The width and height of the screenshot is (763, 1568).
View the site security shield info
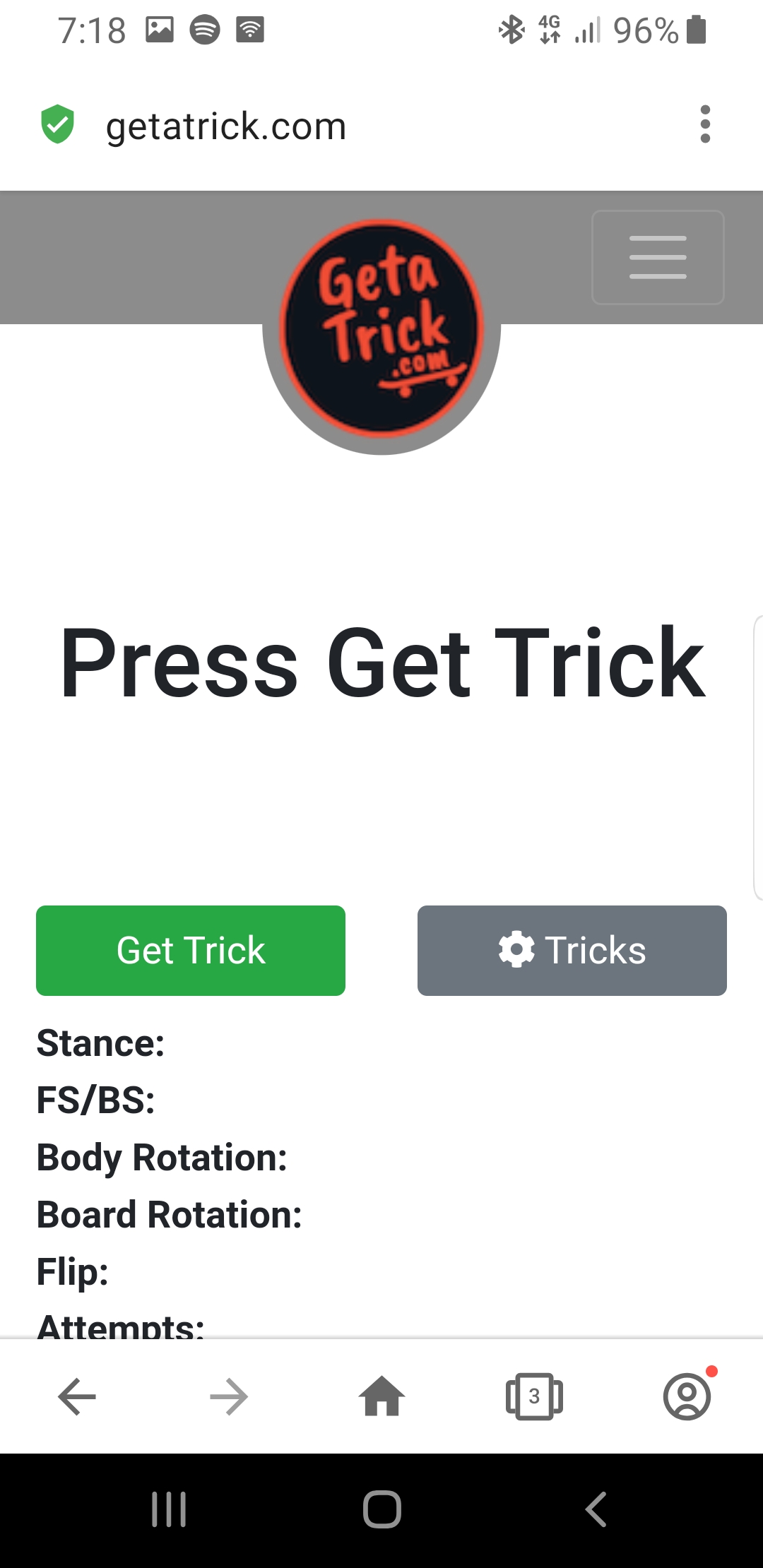[x=58, y=125]
